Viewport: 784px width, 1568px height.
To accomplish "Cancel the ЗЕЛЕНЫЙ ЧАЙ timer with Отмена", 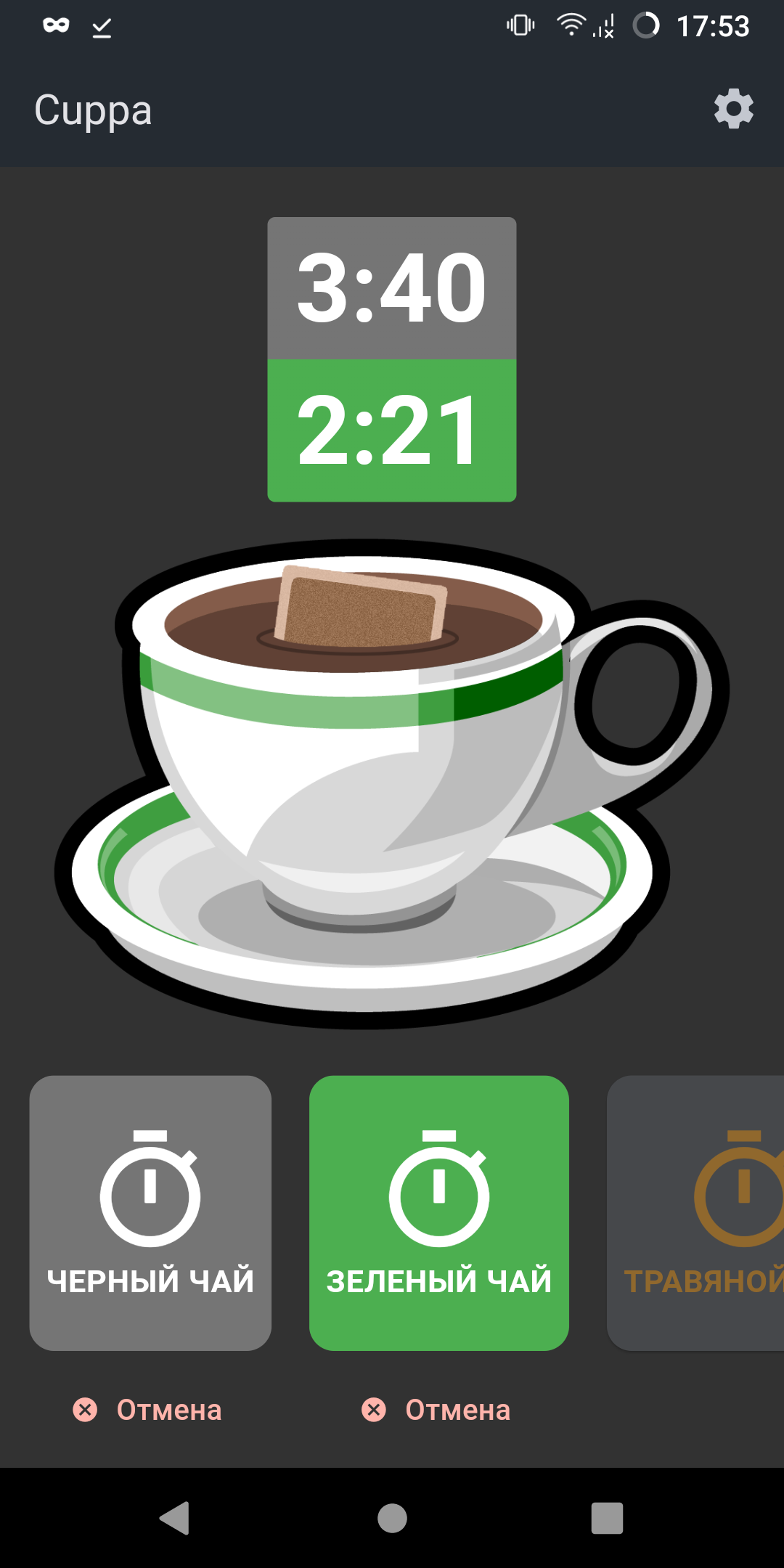I will pyautogui.click(x=436, y=1410).
